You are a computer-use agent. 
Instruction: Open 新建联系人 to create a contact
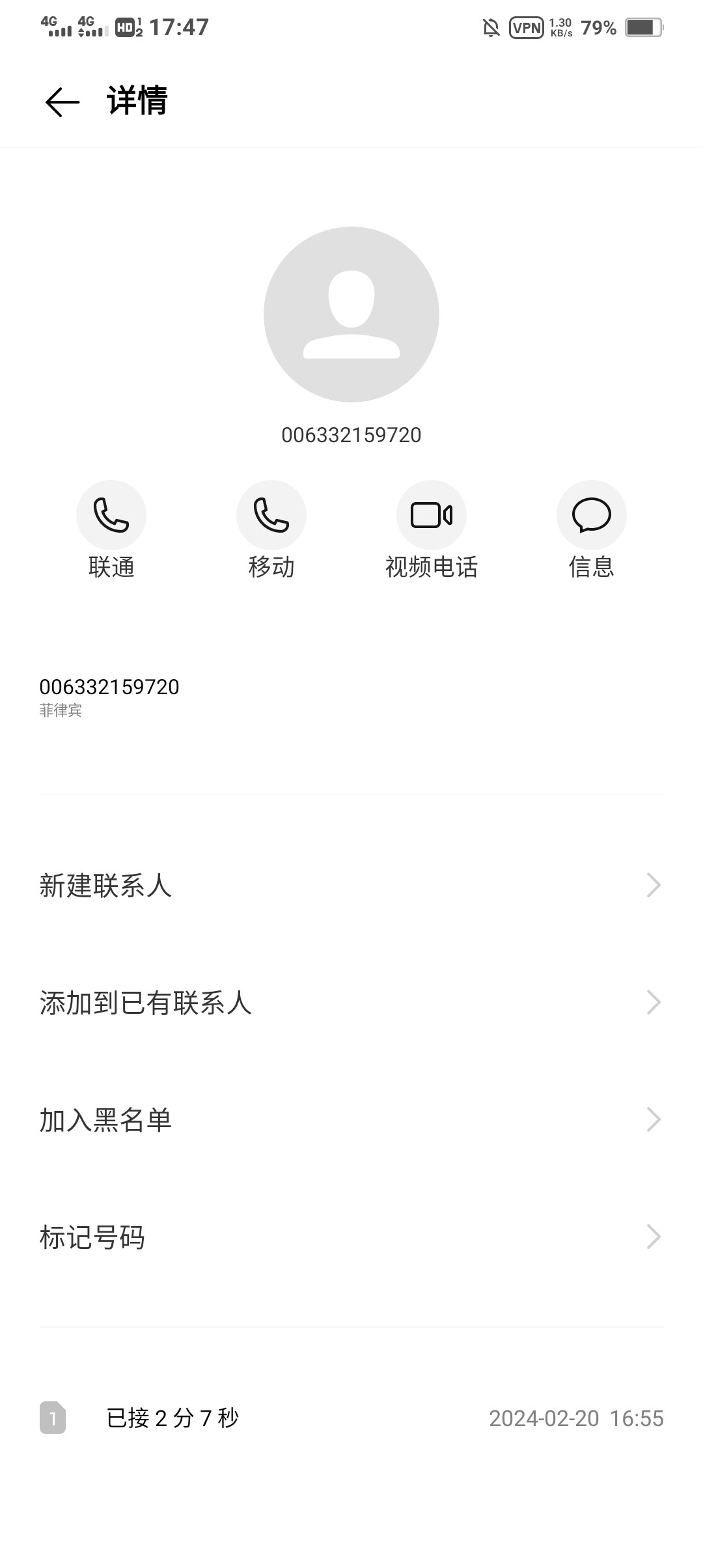(350, 886)
